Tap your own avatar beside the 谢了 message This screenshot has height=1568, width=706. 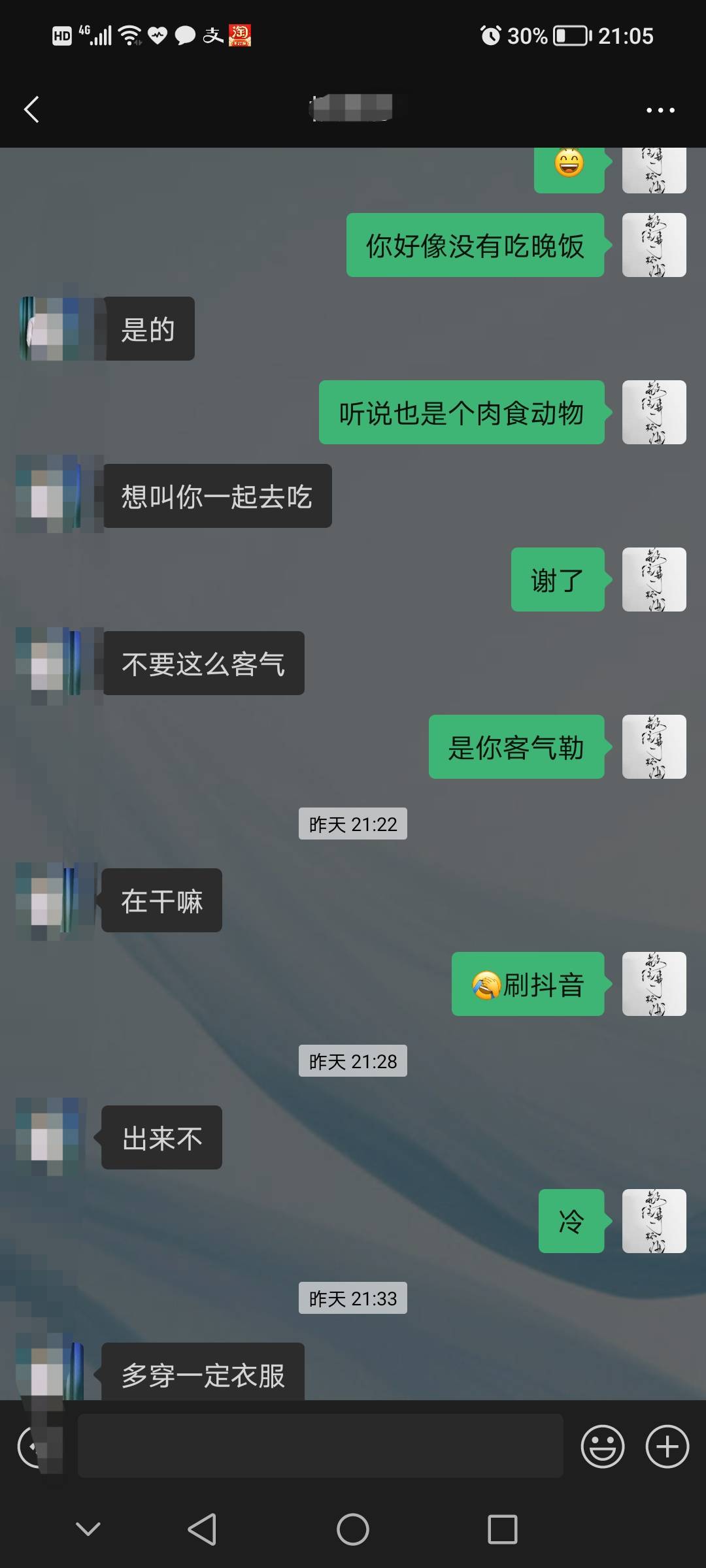[x=654, y=580]
